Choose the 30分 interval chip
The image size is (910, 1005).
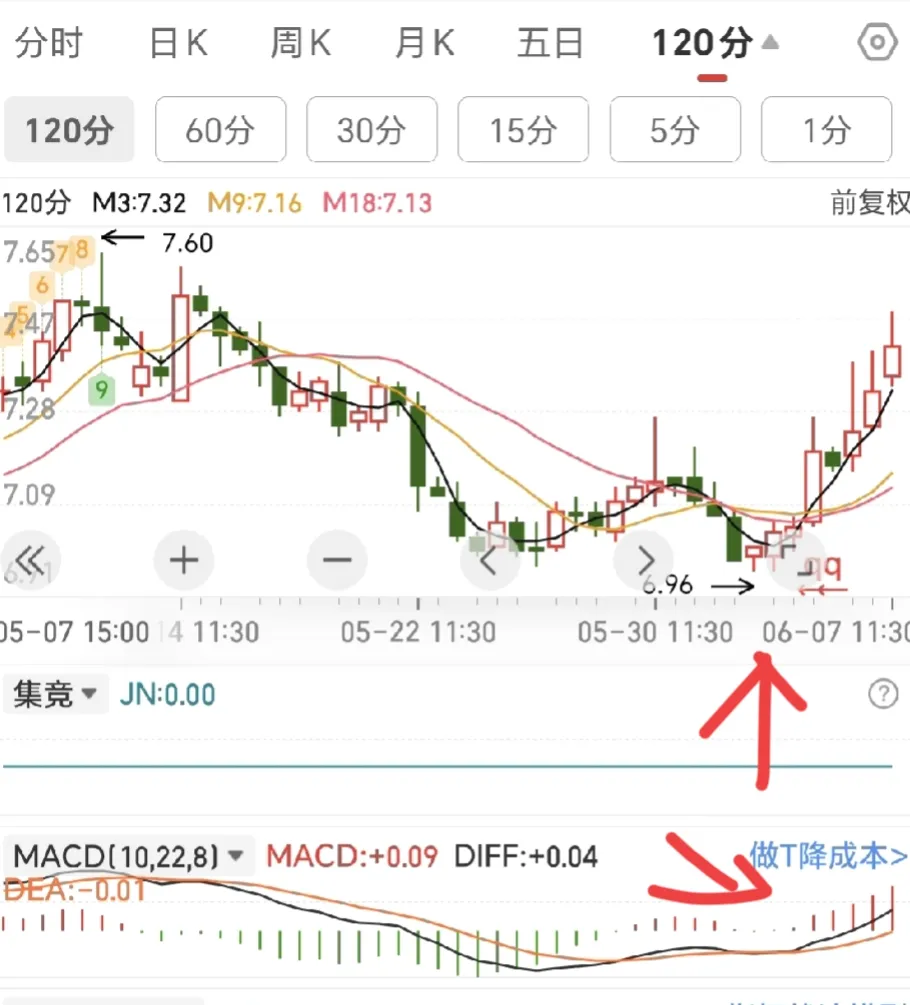click(372, 130)
